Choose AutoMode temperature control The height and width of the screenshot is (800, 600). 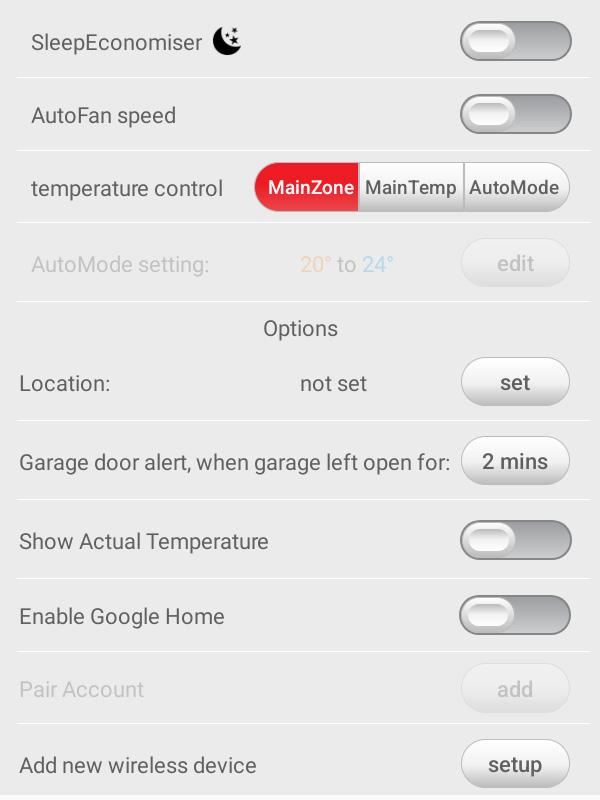515,188
